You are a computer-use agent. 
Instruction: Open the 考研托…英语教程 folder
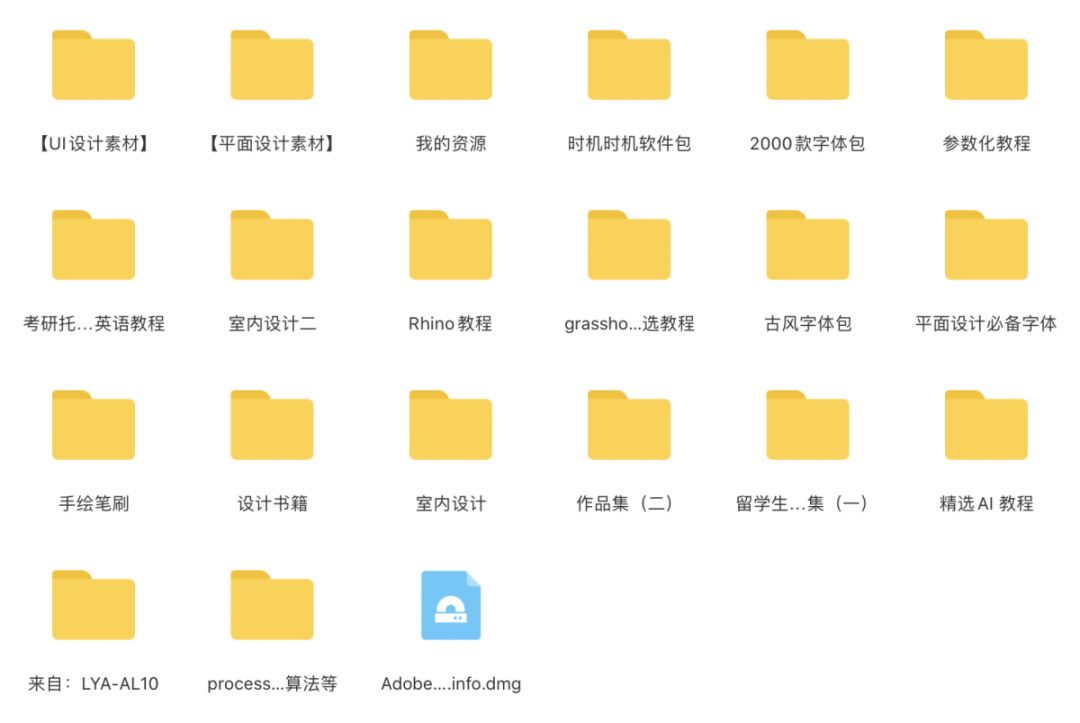(93, 246)
